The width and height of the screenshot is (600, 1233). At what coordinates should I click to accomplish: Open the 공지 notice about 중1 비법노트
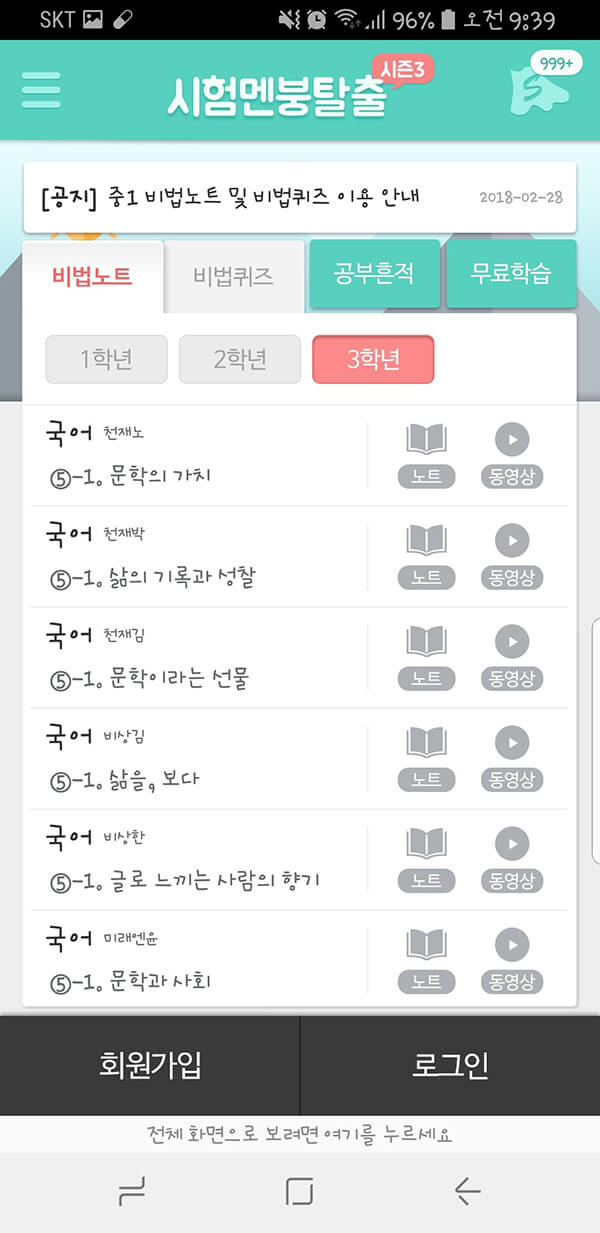click(300, 197)
